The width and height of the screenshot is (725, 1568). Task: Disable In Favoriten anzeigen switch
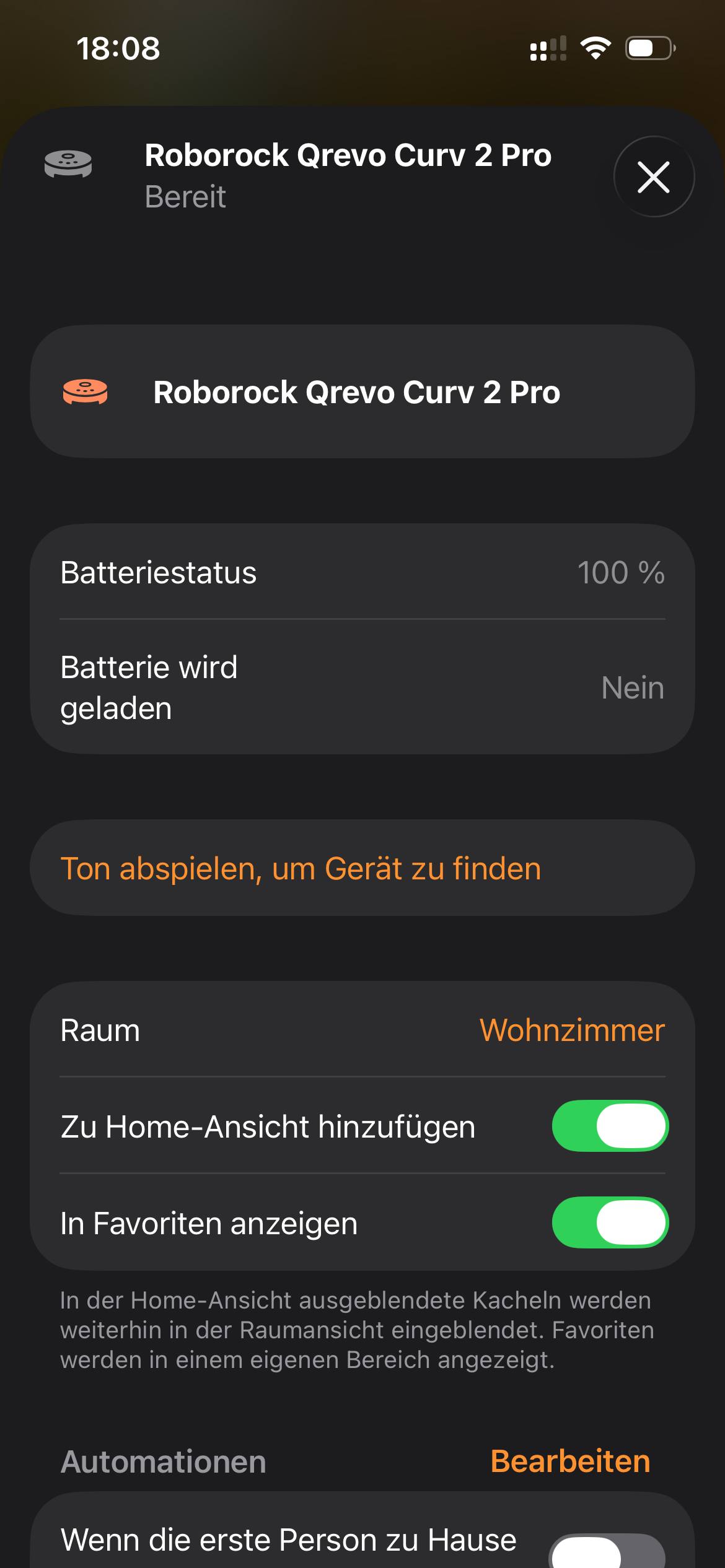pos(610,1222)
